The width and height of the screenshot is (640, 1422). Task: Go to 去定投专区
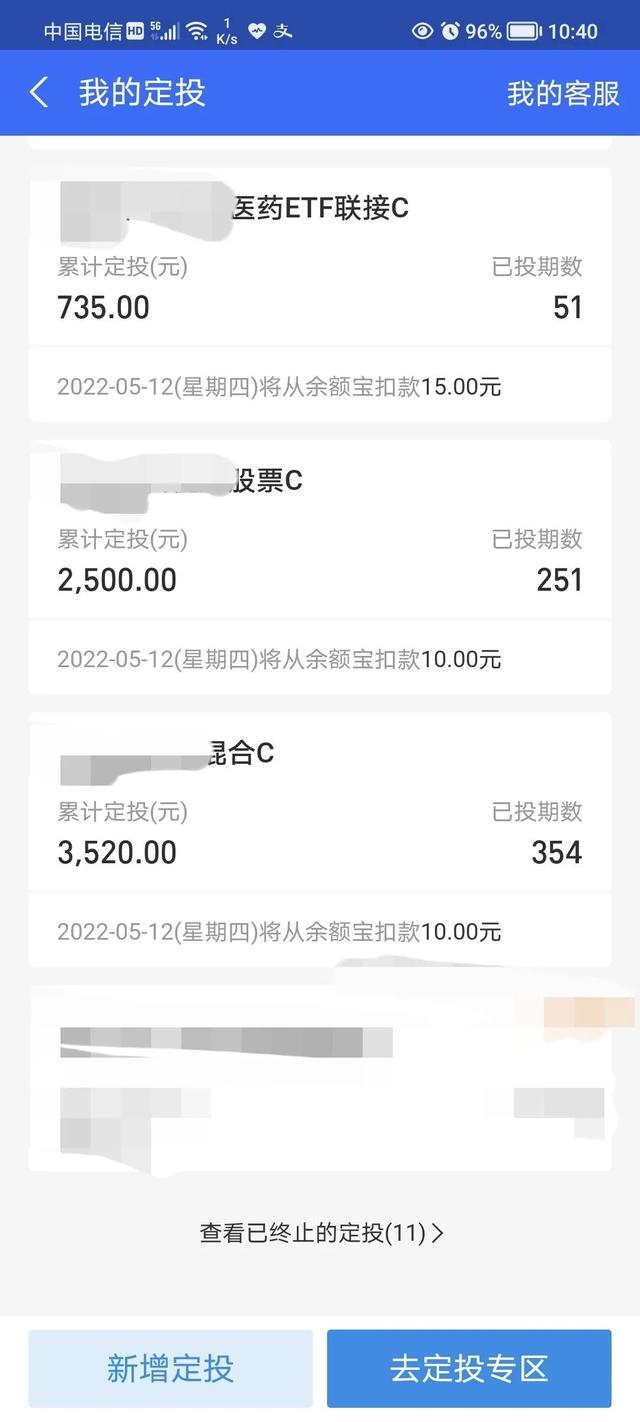[x=469, y=1368]
